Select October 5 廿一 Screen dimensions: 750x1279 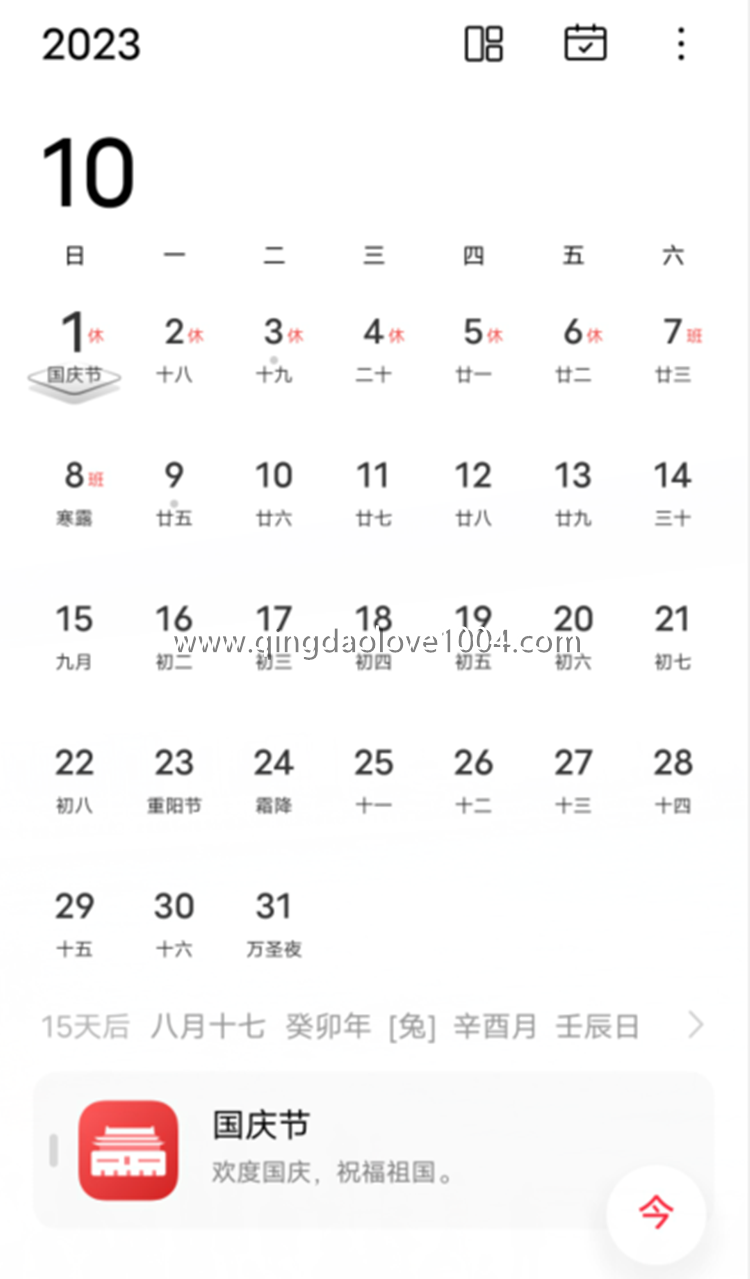point(473,348)
